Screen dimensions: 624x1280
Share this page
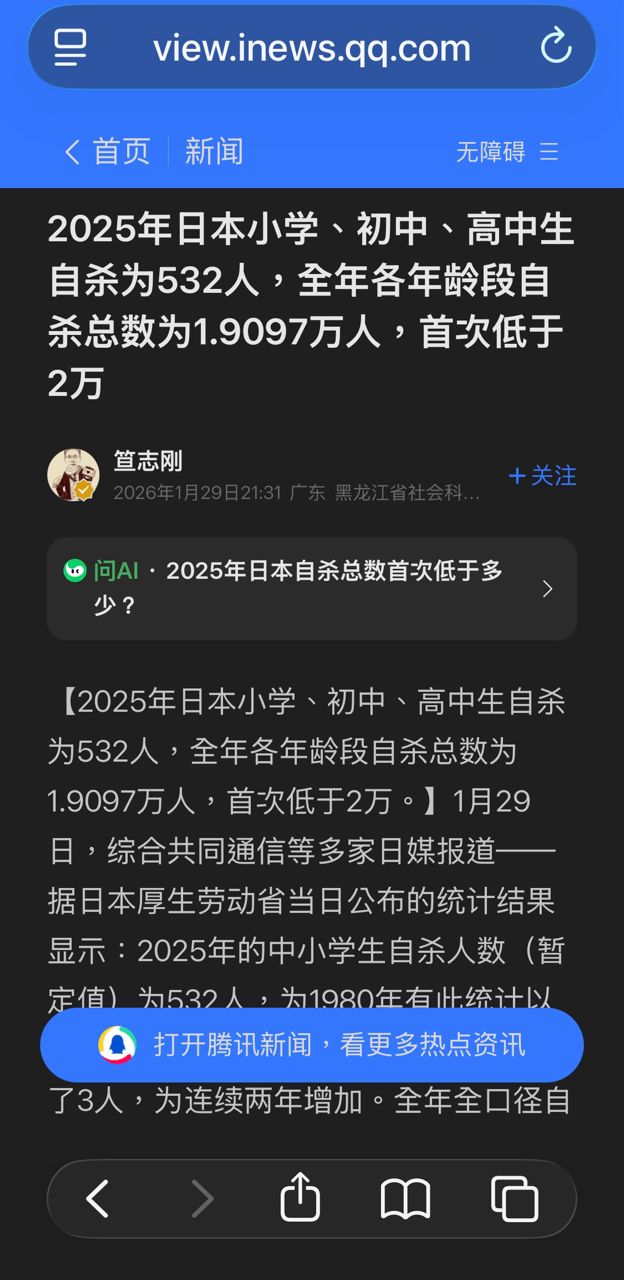pyautogui.click(x=300, y=1197)
